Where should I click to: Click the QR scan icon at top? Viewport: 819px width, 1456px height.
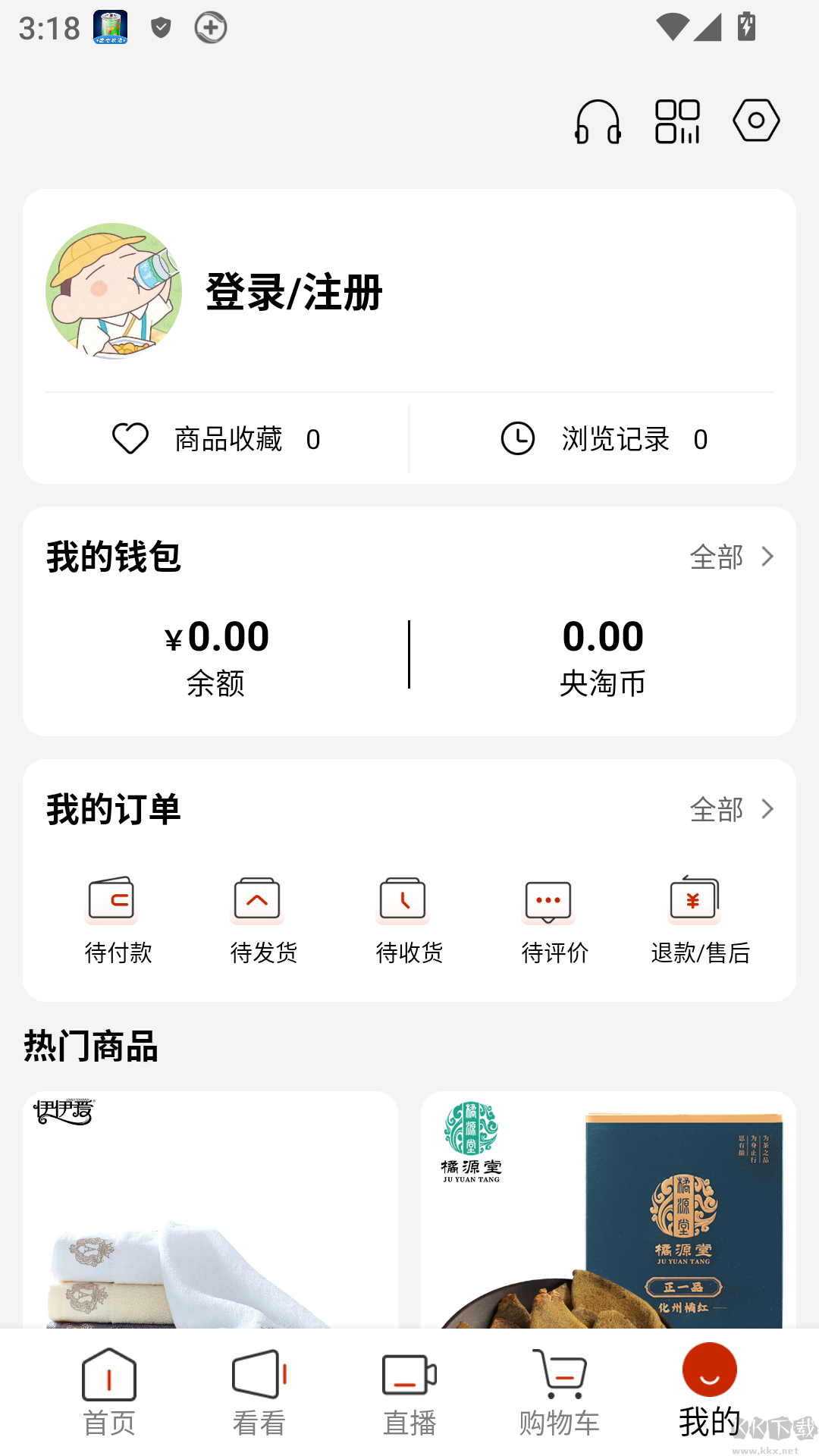pyautogui.click(x=677, y=121)
